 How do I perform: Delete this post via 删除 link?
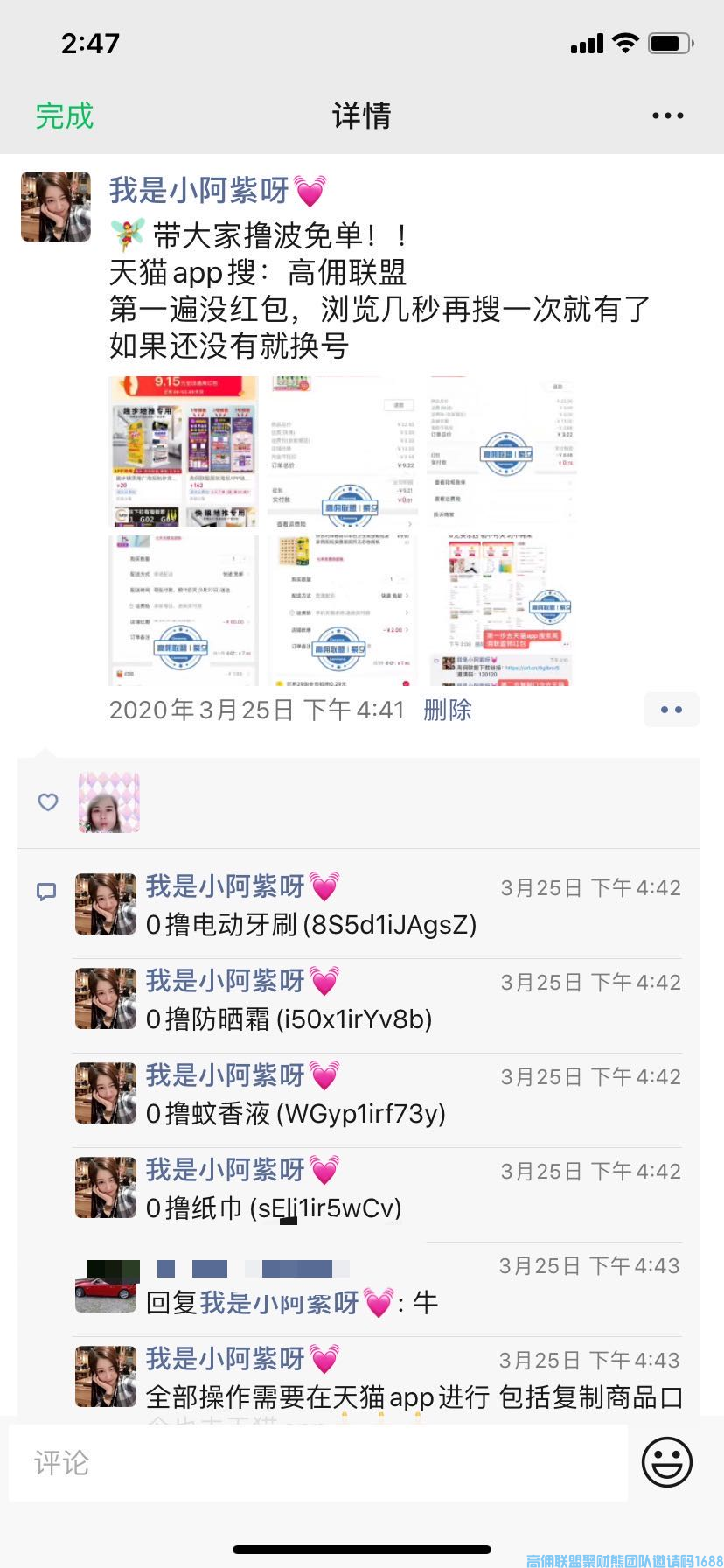point(447,710)
